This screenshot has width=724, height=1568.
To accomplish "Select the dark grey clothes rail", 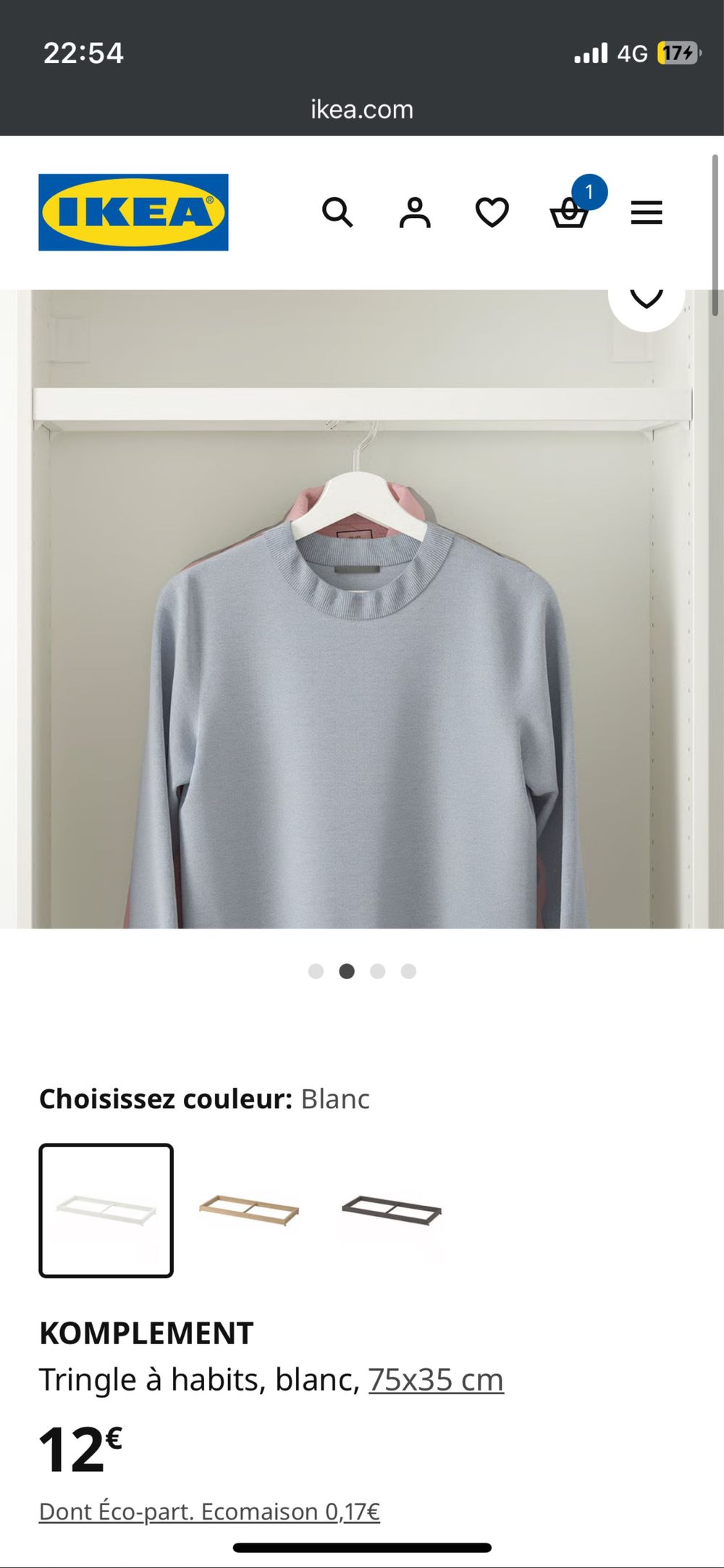I will coord(391,1210).
